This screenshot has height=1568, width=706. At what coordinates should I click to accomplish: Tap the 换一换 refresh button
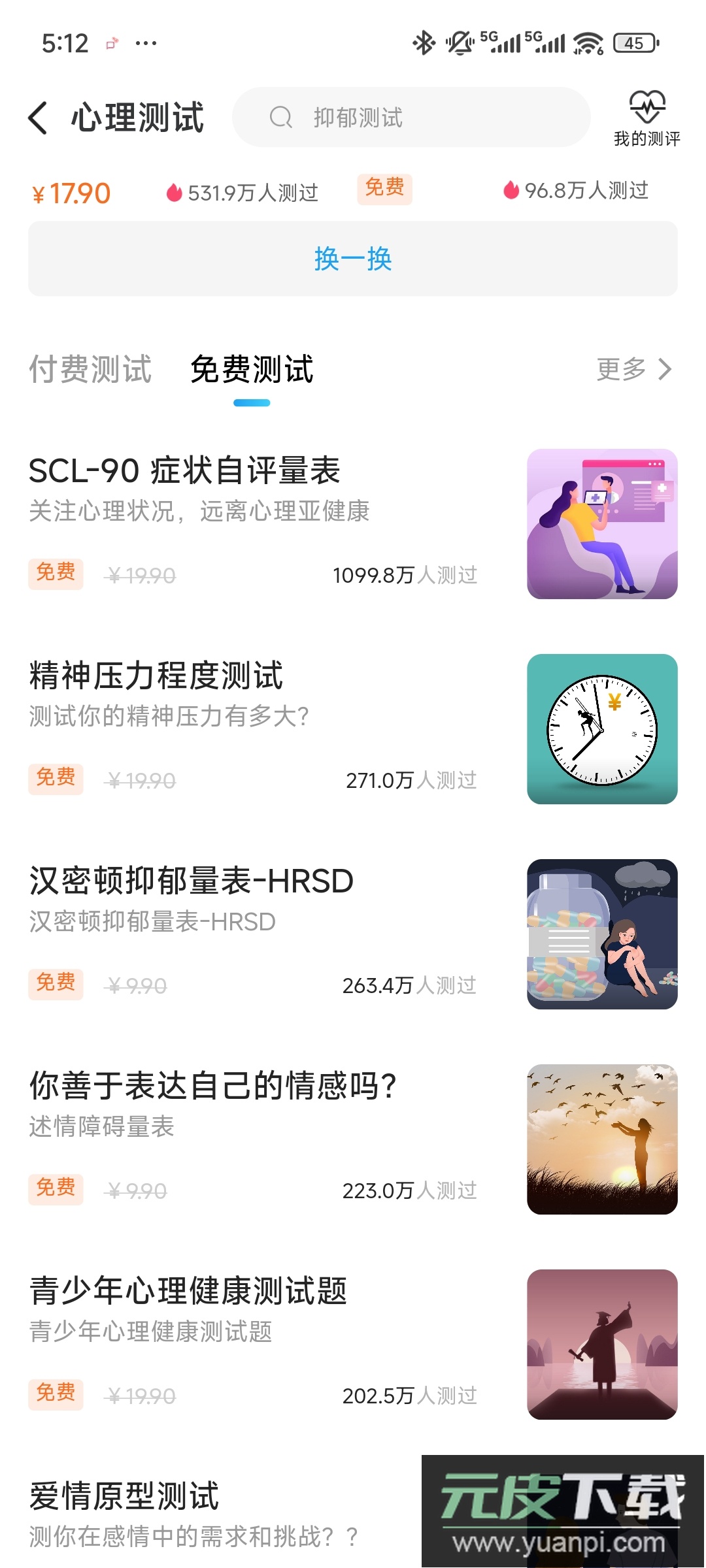pos(352,259)
